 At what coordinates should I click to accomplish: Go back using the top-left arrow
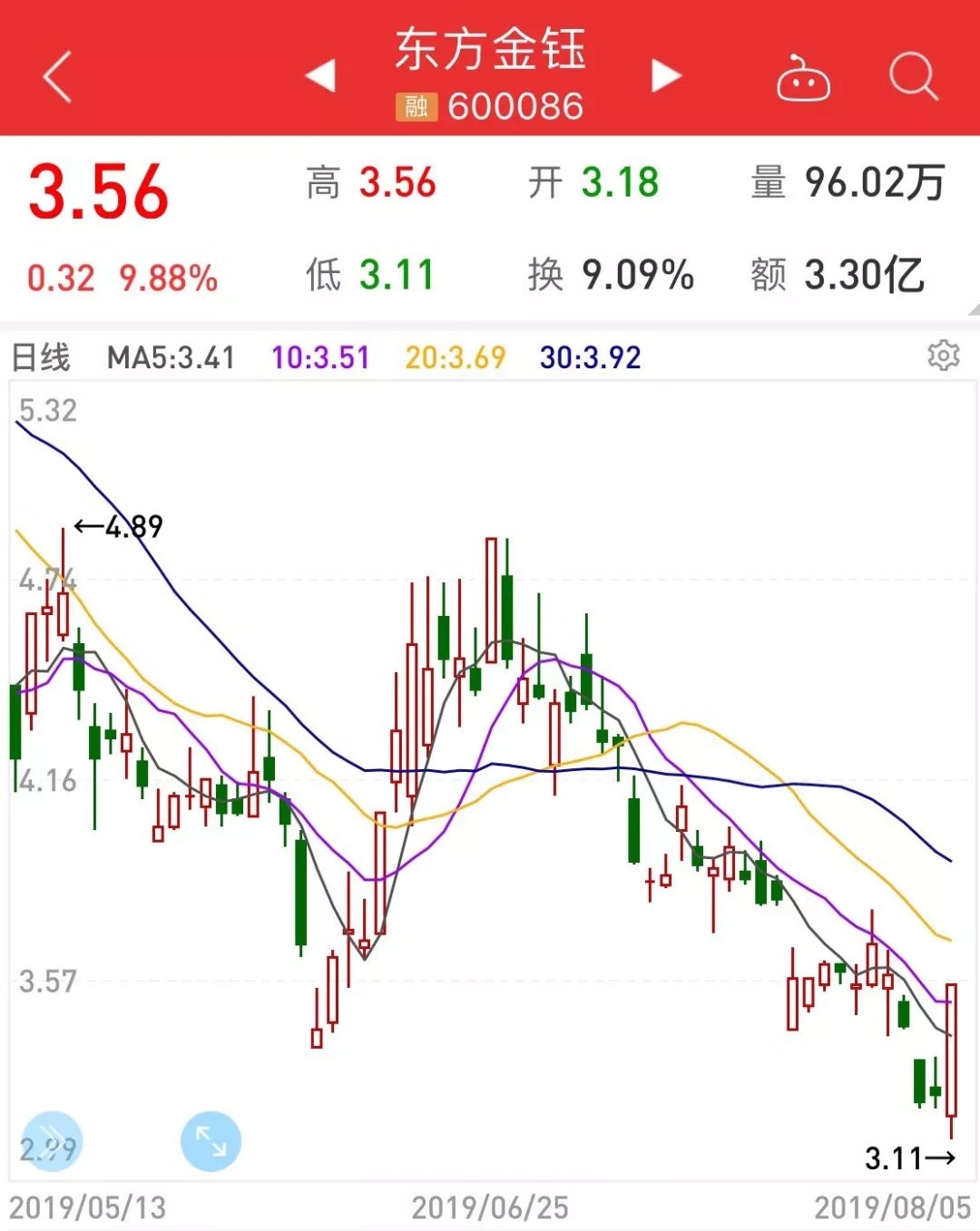(57, 76)
